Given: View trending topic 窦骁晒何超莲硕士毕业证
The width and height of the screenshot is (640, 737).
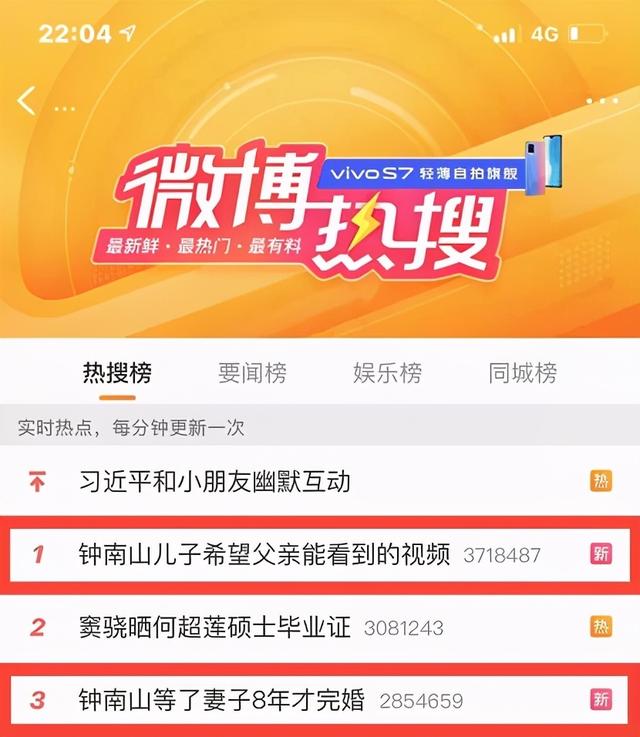Looking at the screenshot, I should click(x=215, y=627).
